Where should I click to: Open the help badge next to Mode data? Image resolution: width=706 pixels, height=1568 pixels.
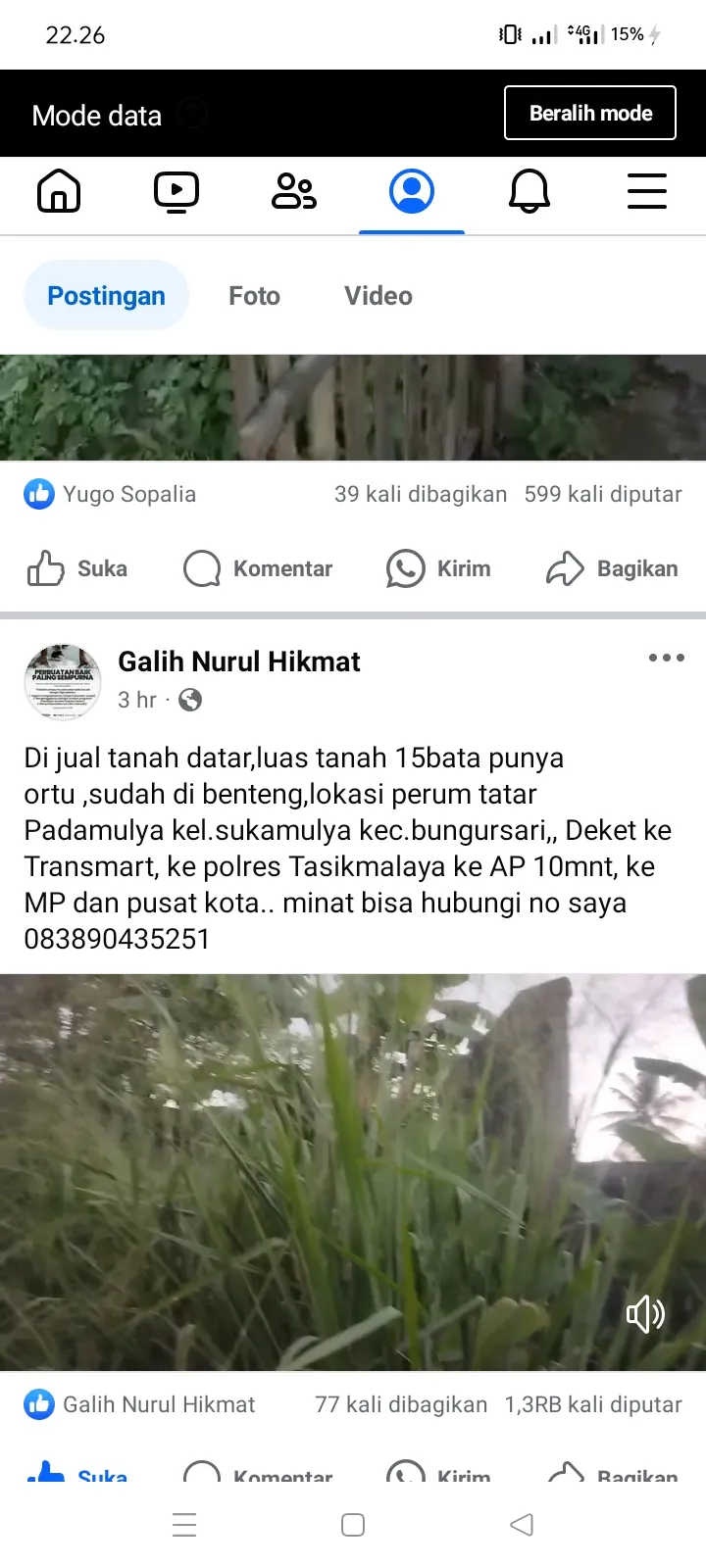[192, 113]
